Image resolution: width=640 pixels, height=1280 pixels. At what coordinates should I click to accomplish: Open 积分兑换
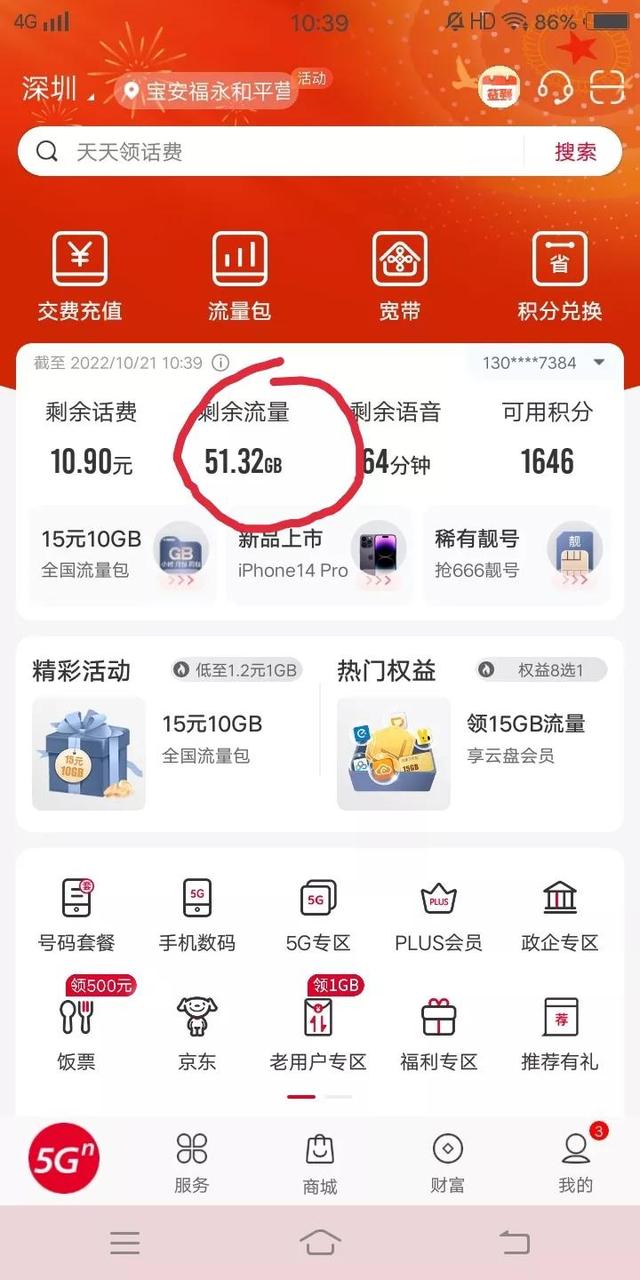(559, 276)
